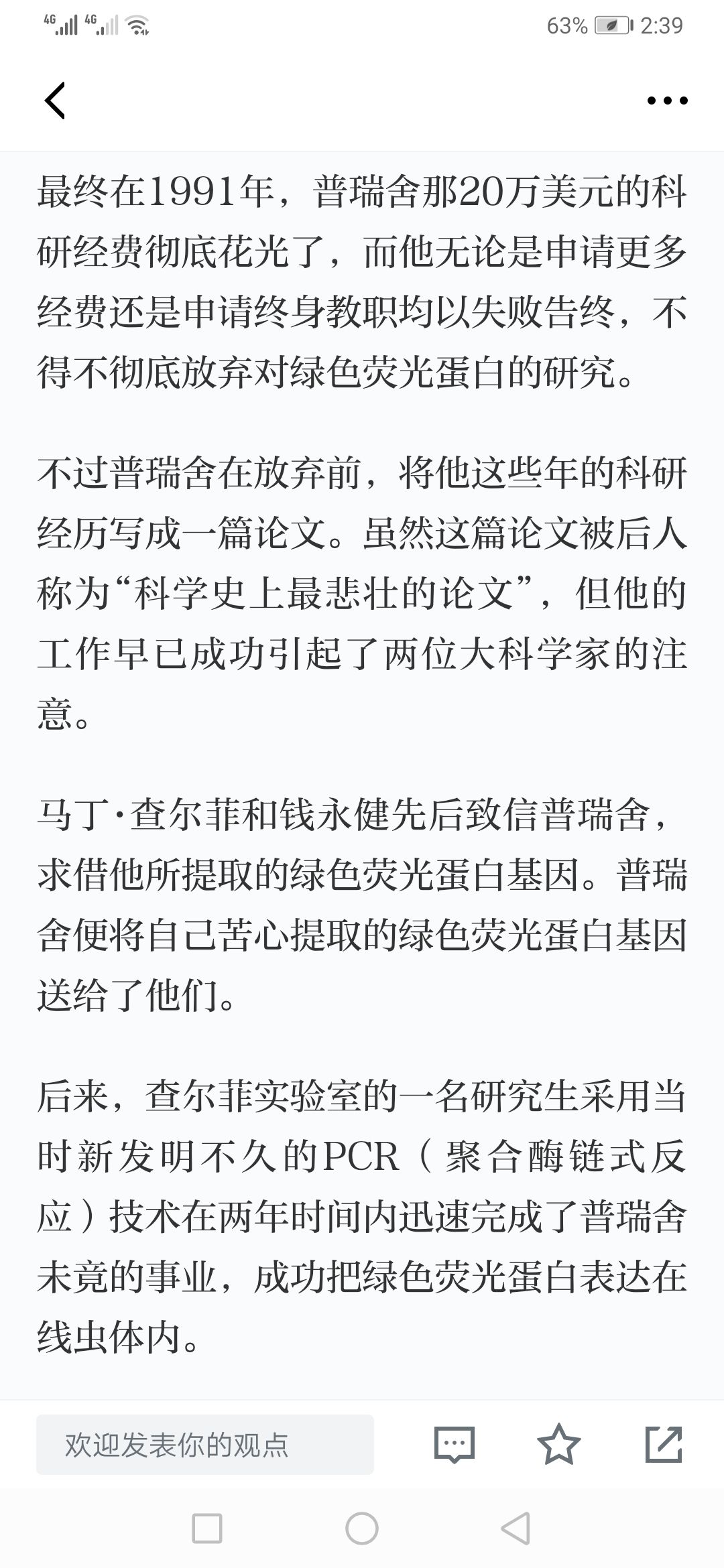The height and width of the screenshot is (1568, 724).
Task: Share this article via the share icon
Action: (664, 1444)
